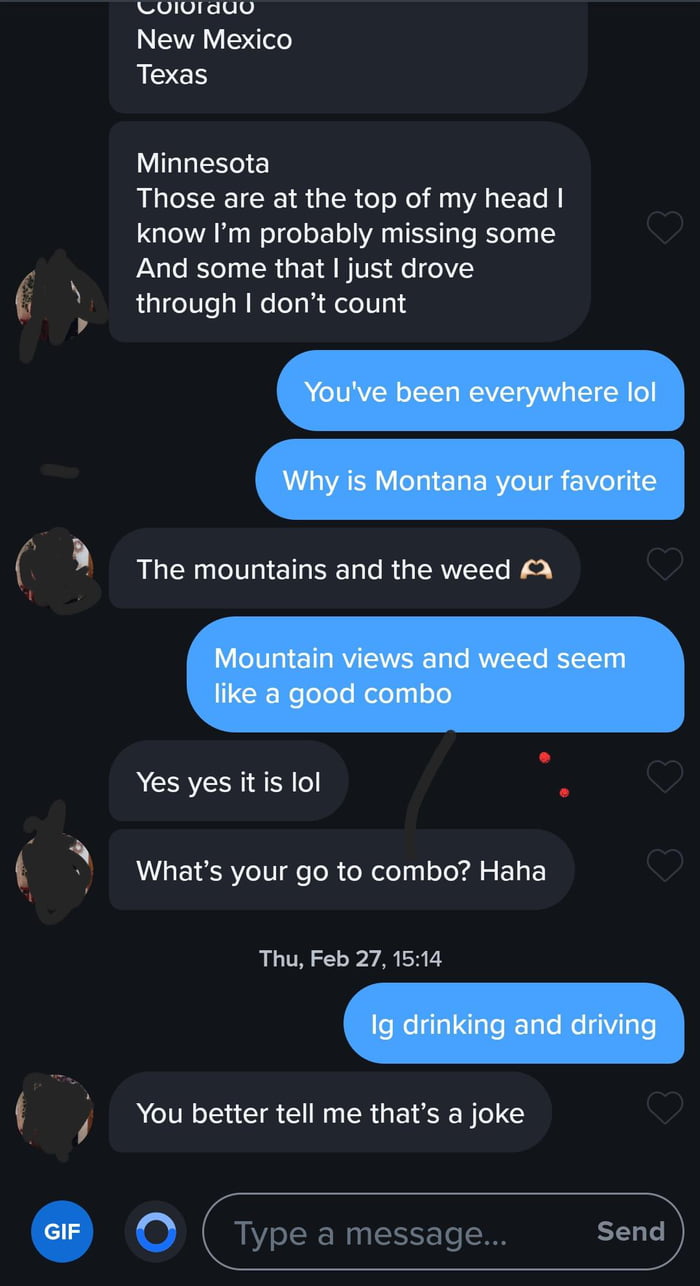
Task: Focus the "Type a message..." field
Action: (400, 1232)
